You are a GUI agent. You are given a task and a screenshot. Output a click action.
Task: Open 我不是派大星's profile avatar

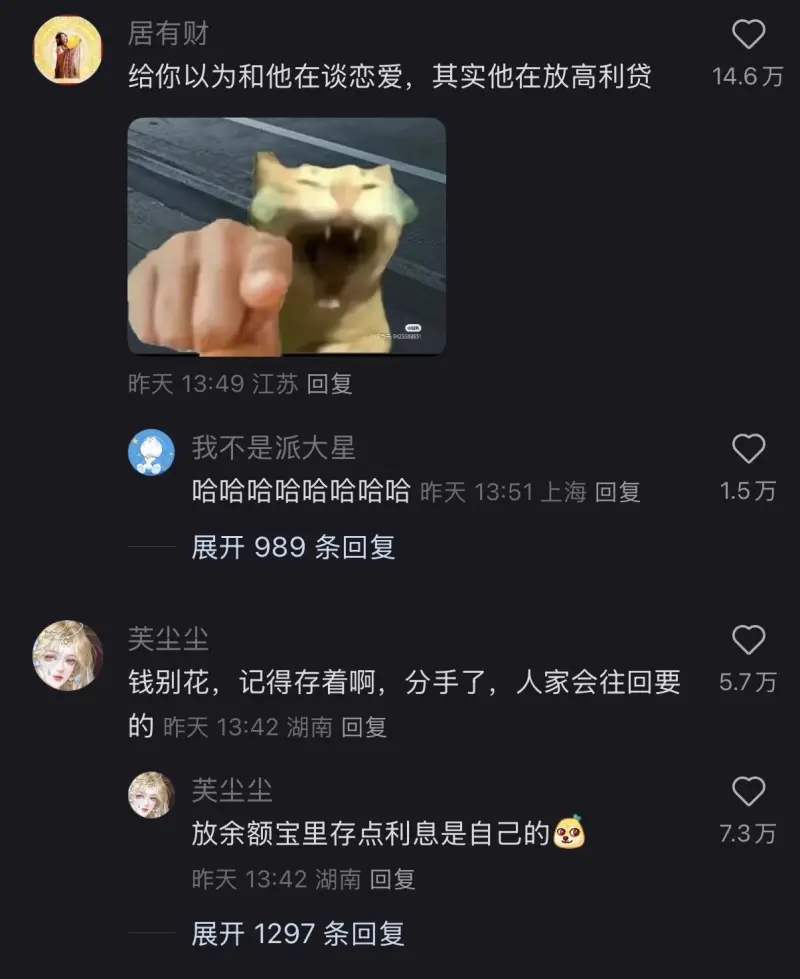pyautogui.click(x=152, y=453)
